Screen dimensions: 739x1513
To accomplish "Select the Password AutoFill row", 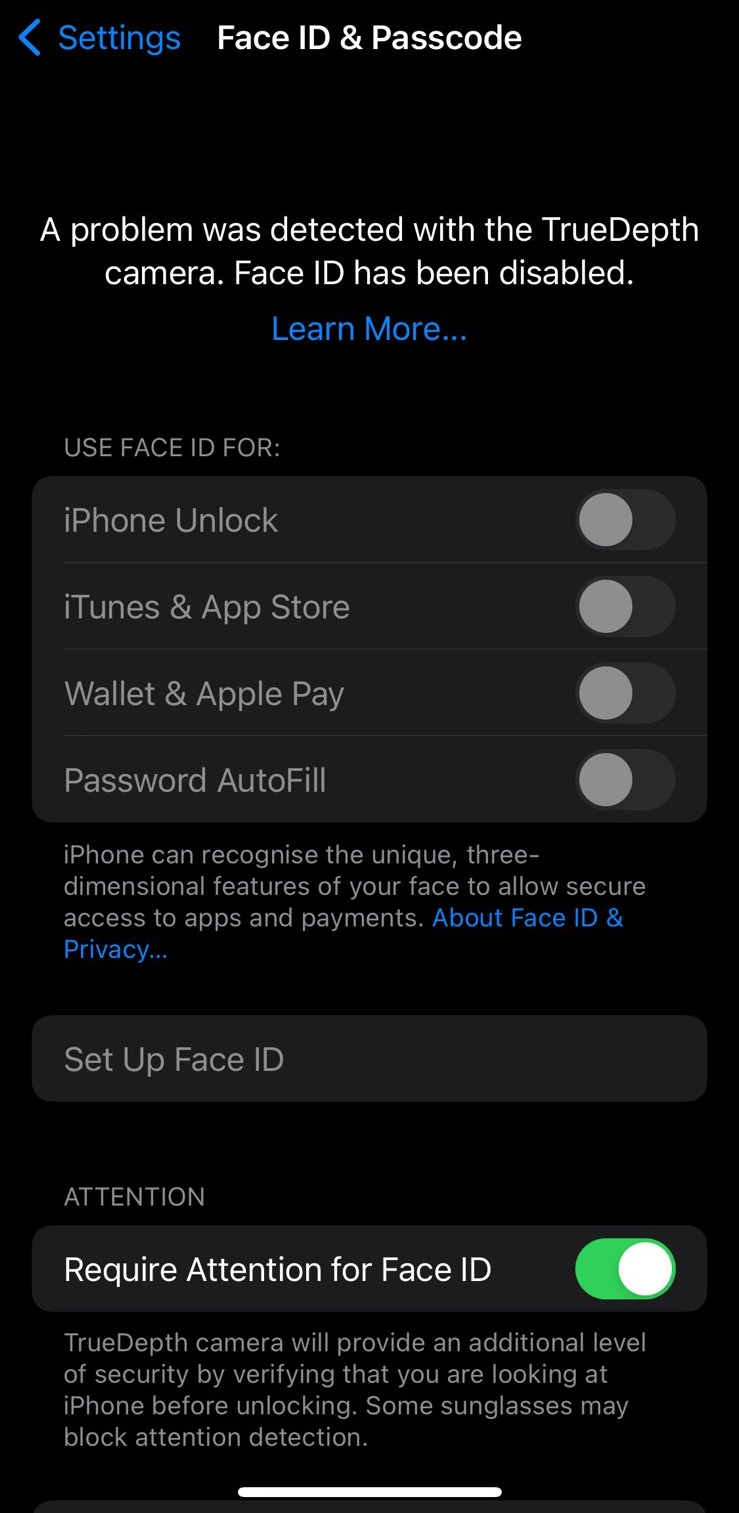I will click(x=195, y=780).
